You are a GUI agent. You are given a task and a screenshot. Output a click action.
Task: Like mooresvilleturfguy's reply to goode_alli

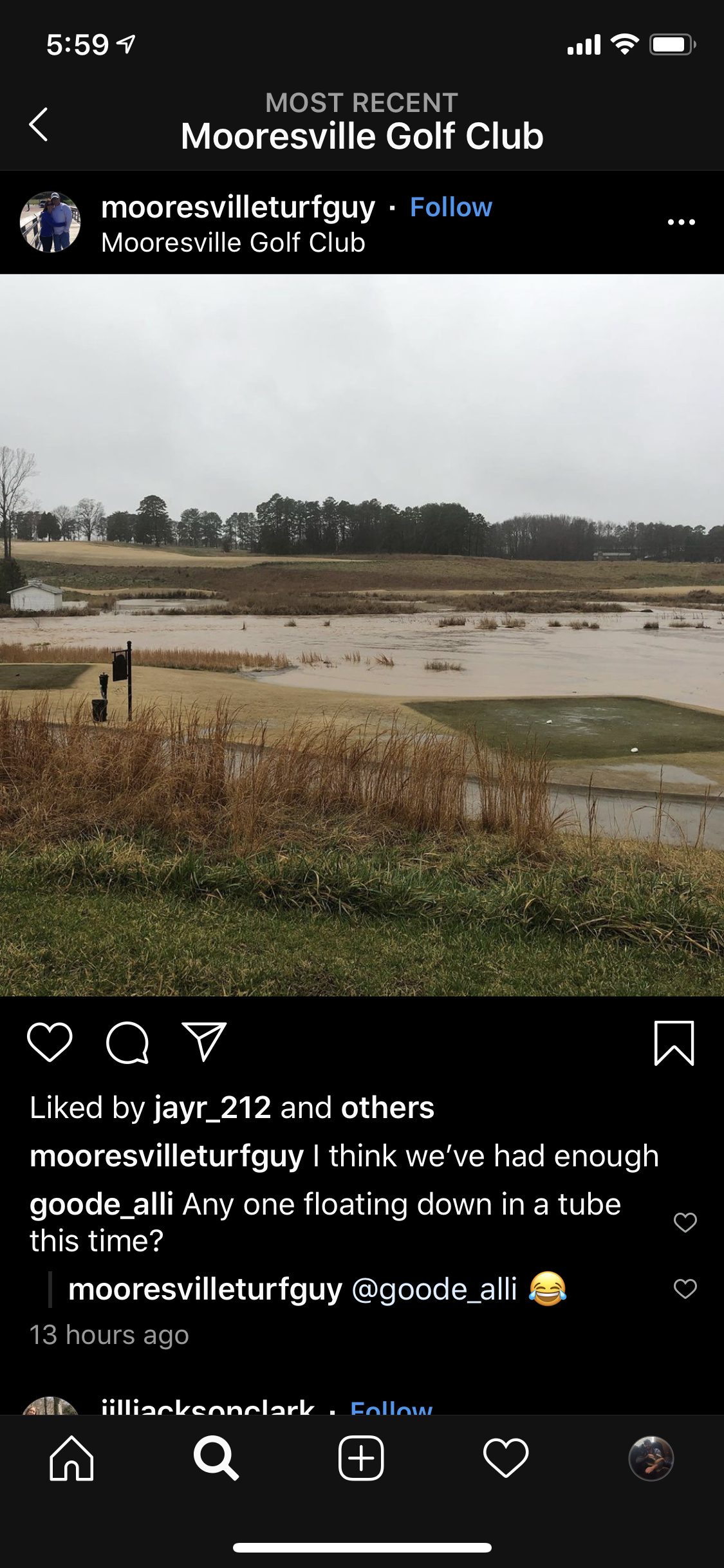pyautogui.click(x=685, y=1289)
